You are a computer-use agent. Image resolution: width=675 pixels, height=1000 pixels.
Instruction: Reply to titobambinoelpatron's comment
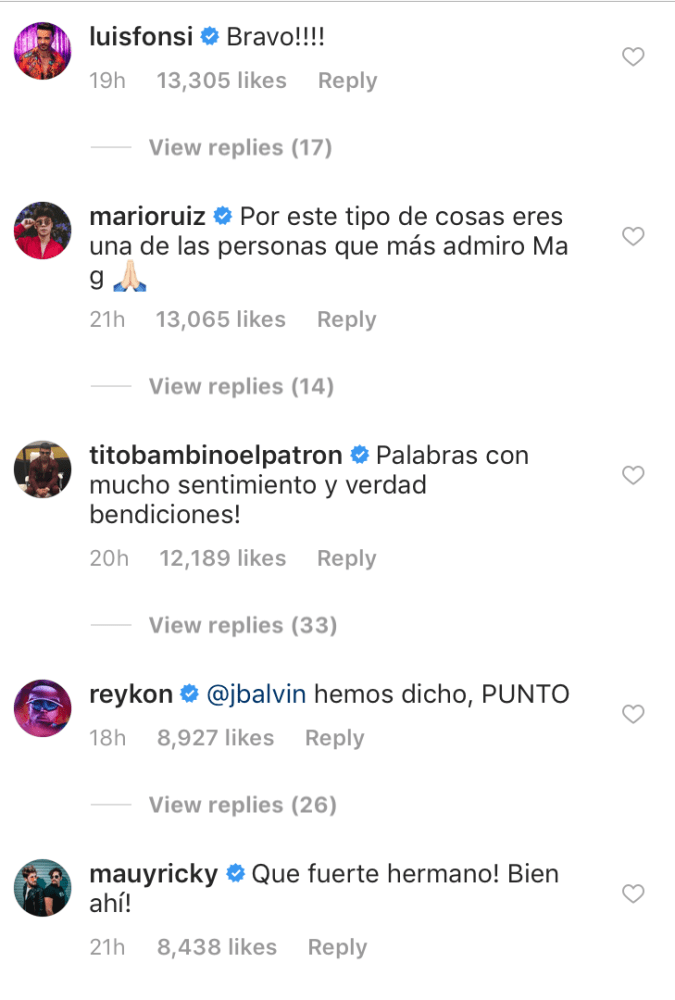pos(346,559)
